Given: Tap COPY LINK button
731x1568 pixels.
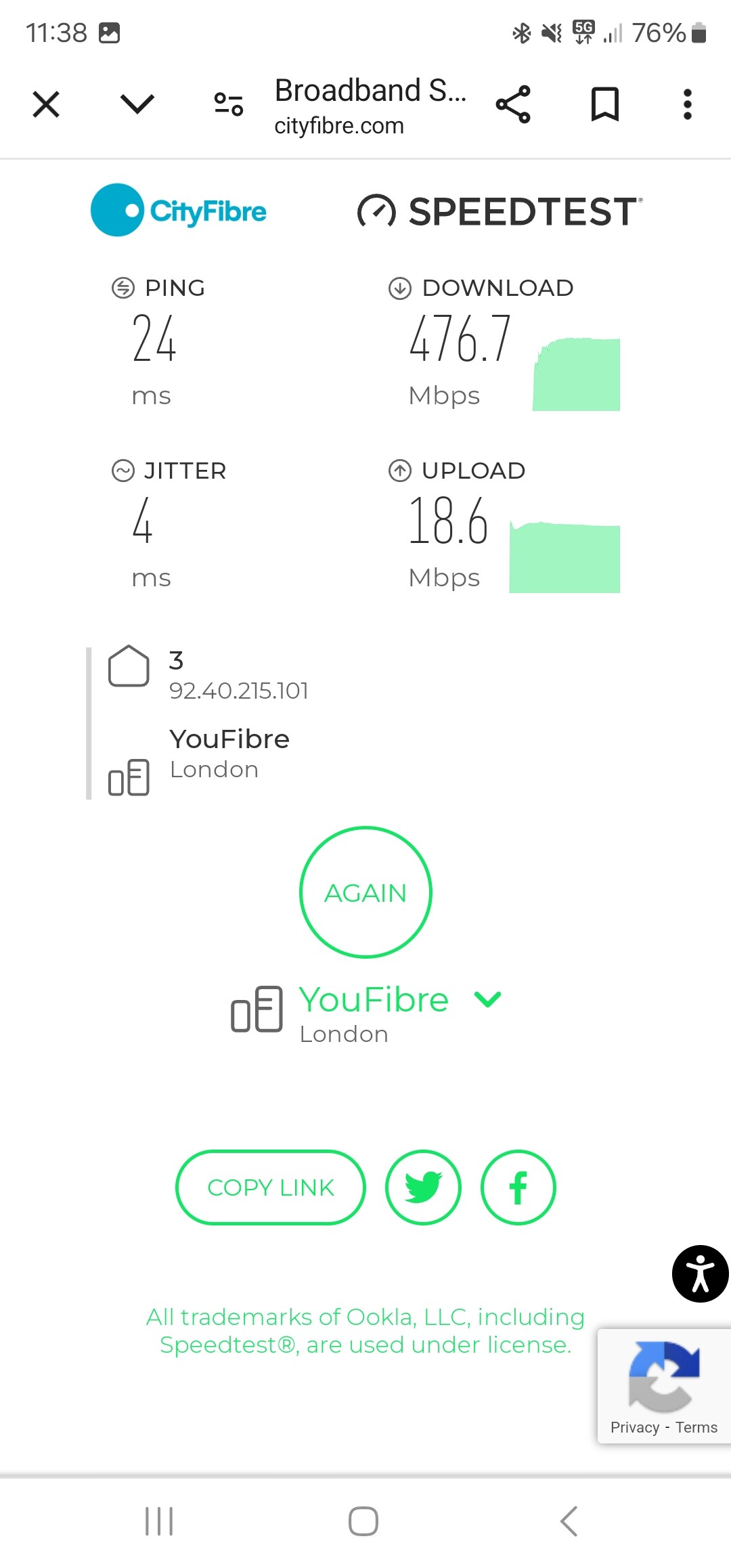Looking at the screenshot, I should 271,1188.
